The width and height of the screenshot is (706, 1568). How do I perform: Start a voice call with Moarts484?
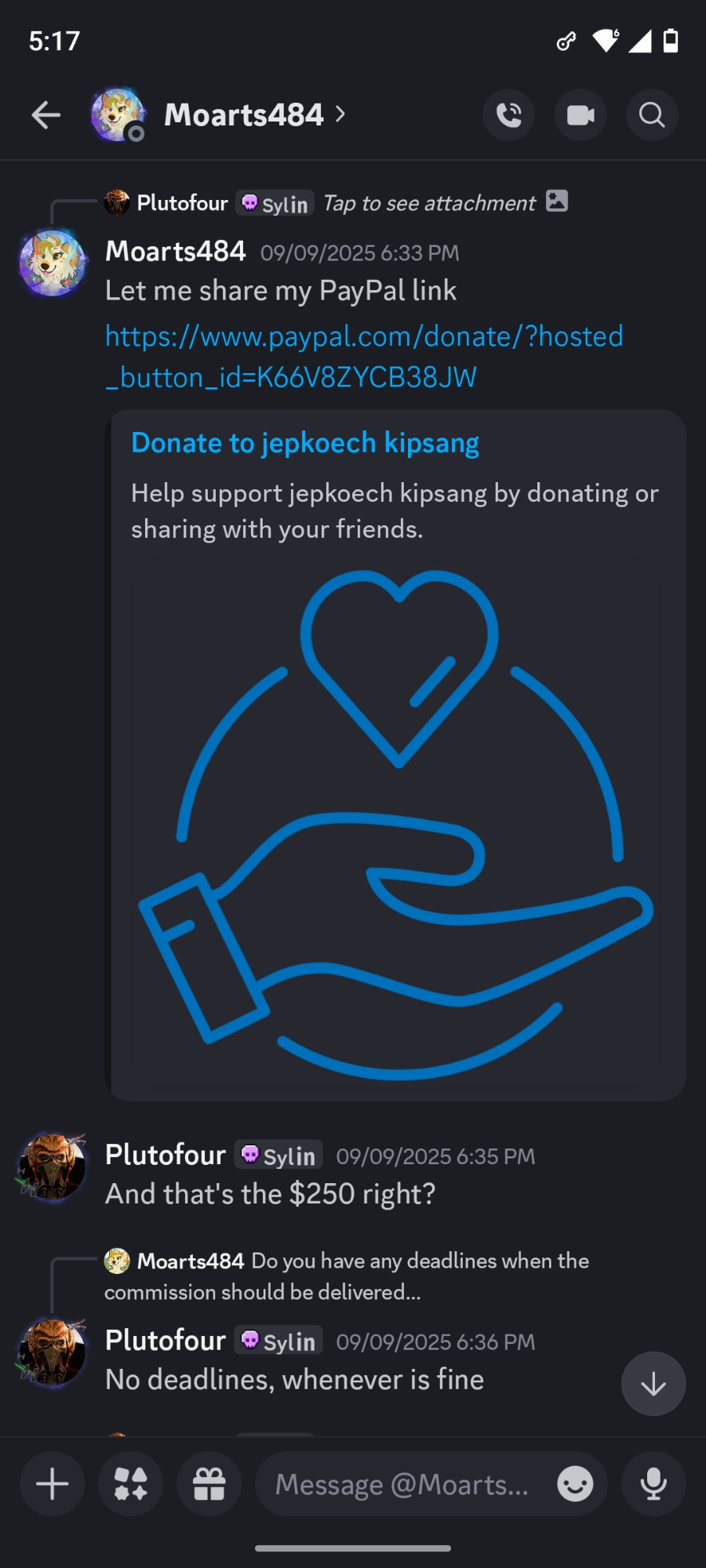click(509, 115)
